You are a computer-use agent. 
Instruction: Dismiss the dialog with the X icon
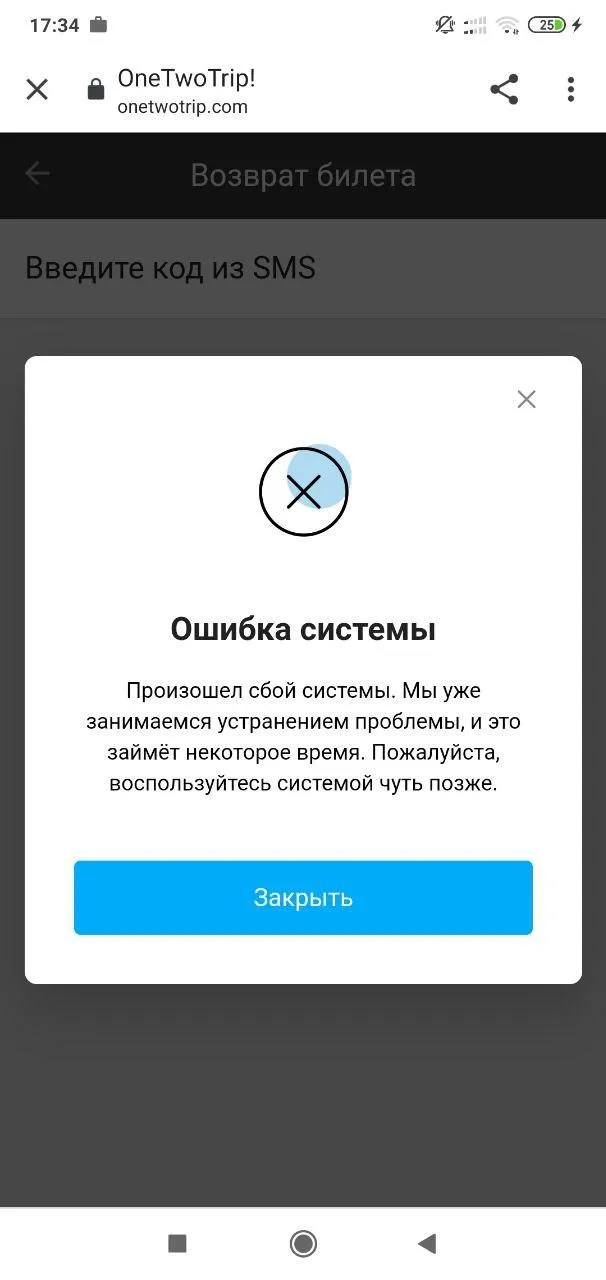point(526,399)
